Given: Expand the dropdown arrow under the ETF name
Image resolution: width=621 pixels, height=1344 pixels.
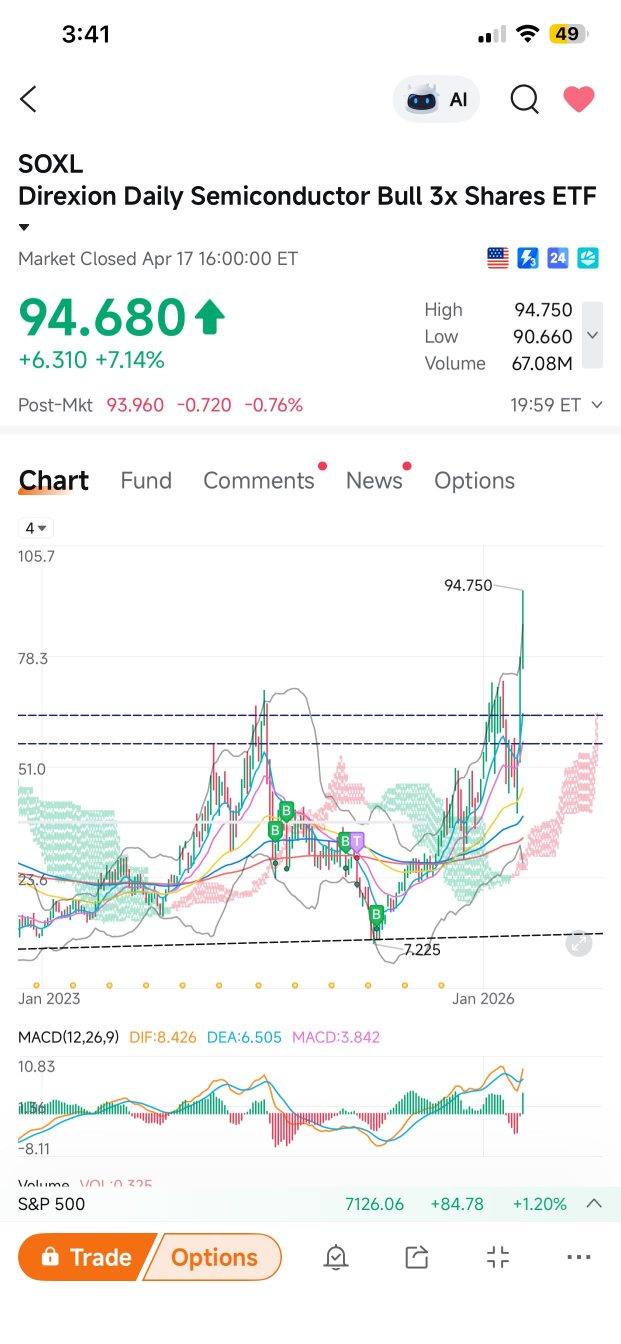Looking at the screenshot, I should tap(24, 228).
